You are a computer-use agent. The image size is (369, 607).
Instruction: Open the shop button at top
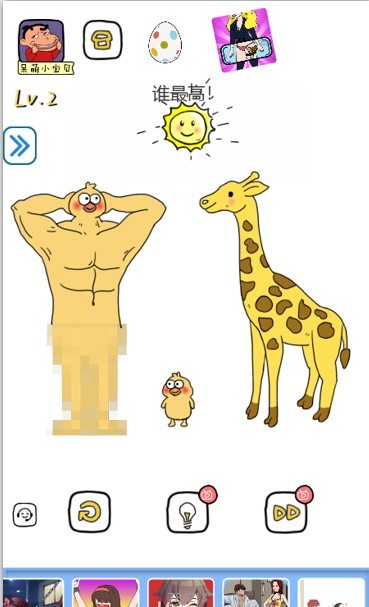[102, 40]
